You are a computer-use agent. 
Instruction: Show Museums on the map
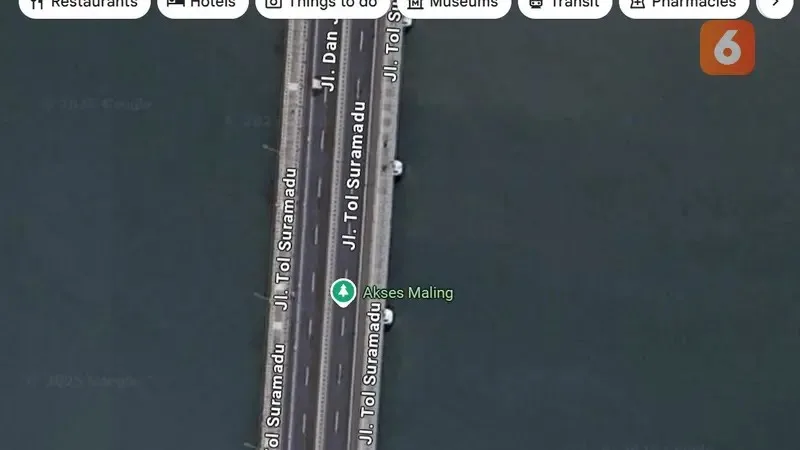(x=453, y=5)
